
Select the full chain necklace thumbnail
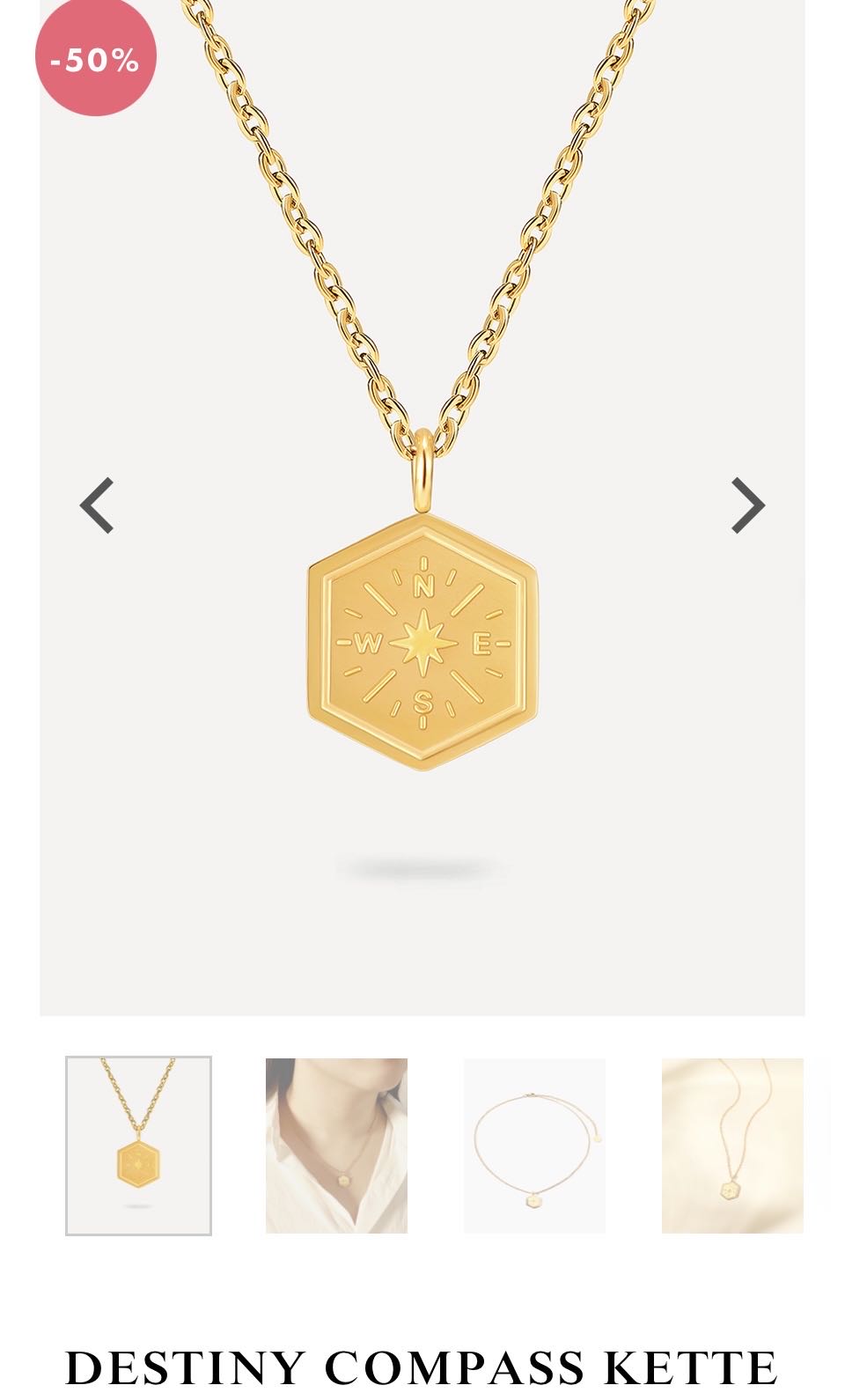(x=534, y=1145)
